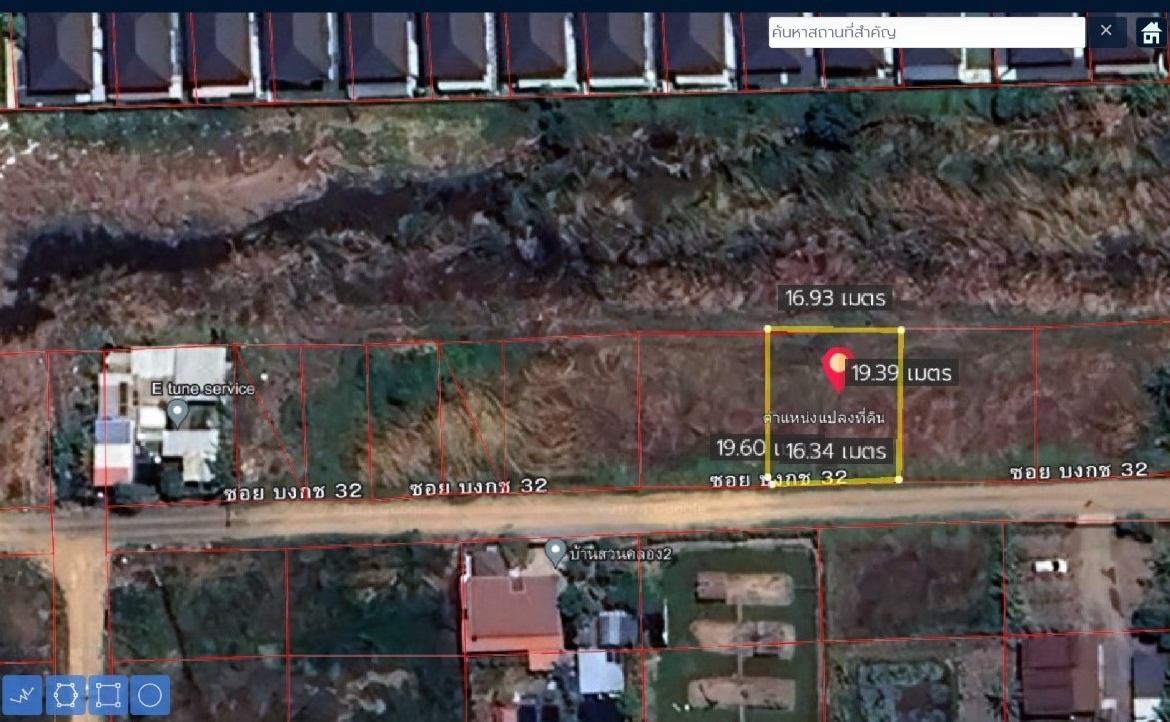Go to the home icon
Viewport: 1170px width, 722px height.
pyautogui.click(x=1151, y=32)
